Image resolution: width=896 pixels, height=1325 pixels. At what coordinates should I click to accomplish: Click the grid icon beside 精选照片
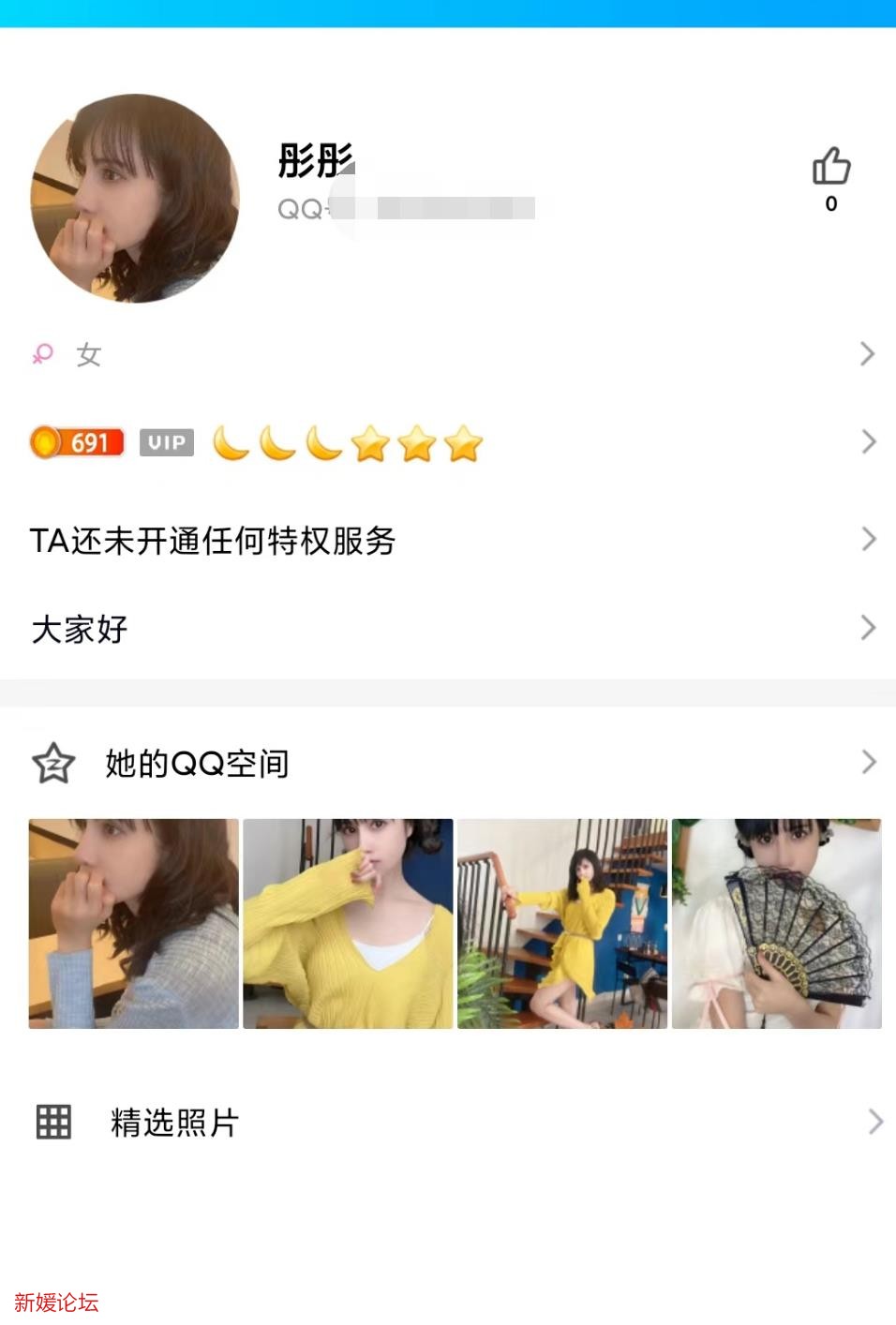(x=52, y=1122)
